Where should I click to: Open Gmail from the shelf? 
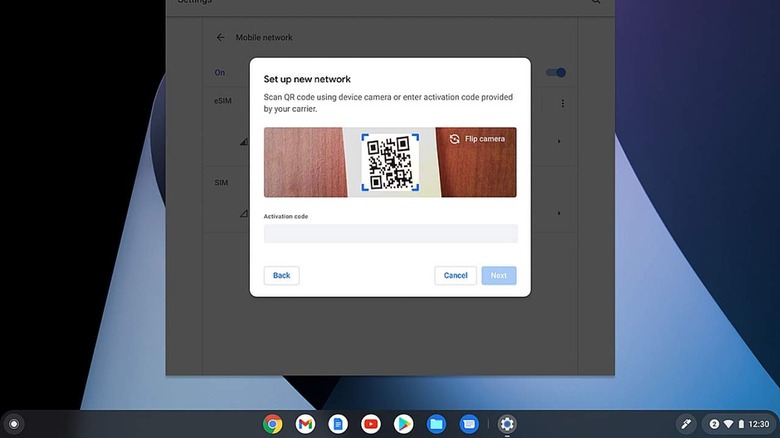tap(305, 424)
